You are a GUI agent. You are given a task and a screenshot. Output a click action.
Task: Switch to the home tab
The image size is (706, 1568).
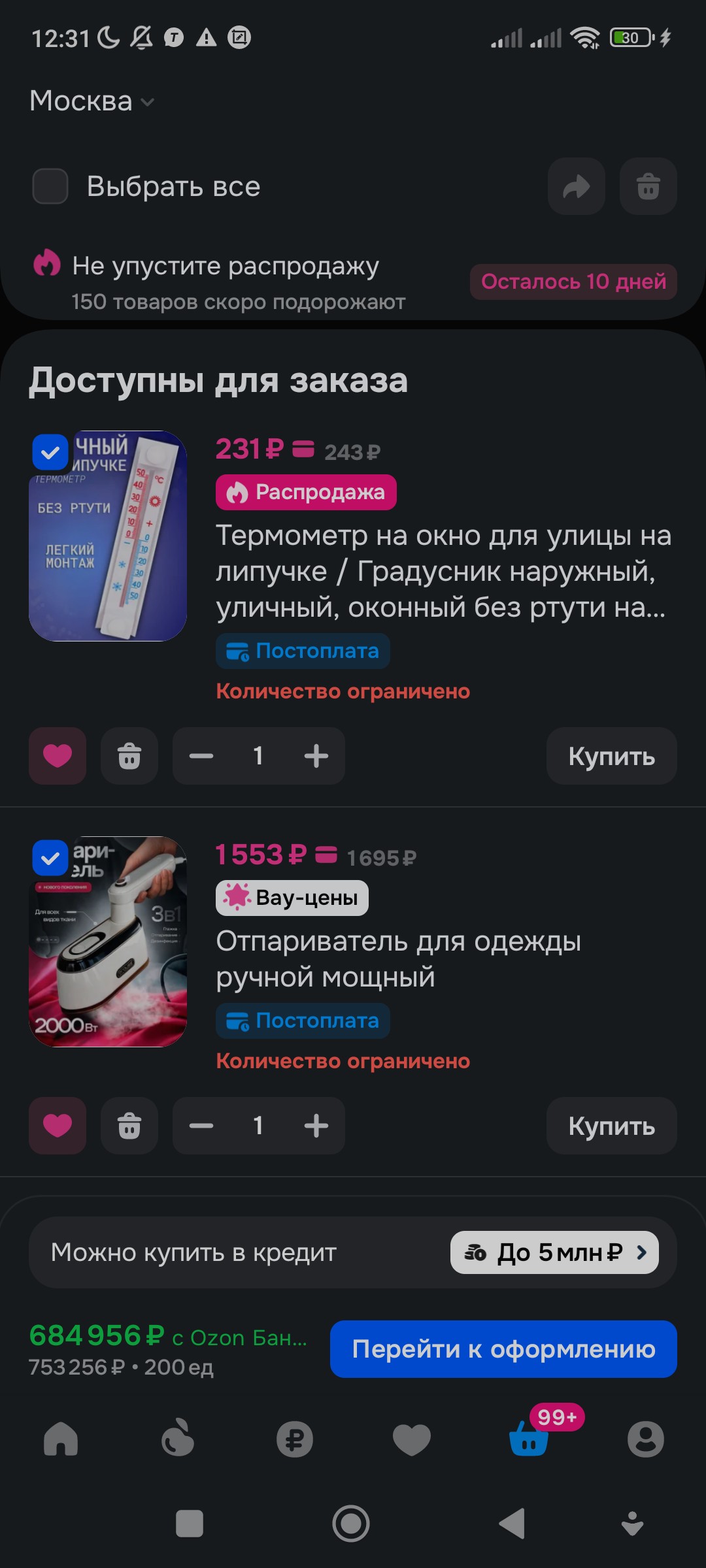(61, 1439)
